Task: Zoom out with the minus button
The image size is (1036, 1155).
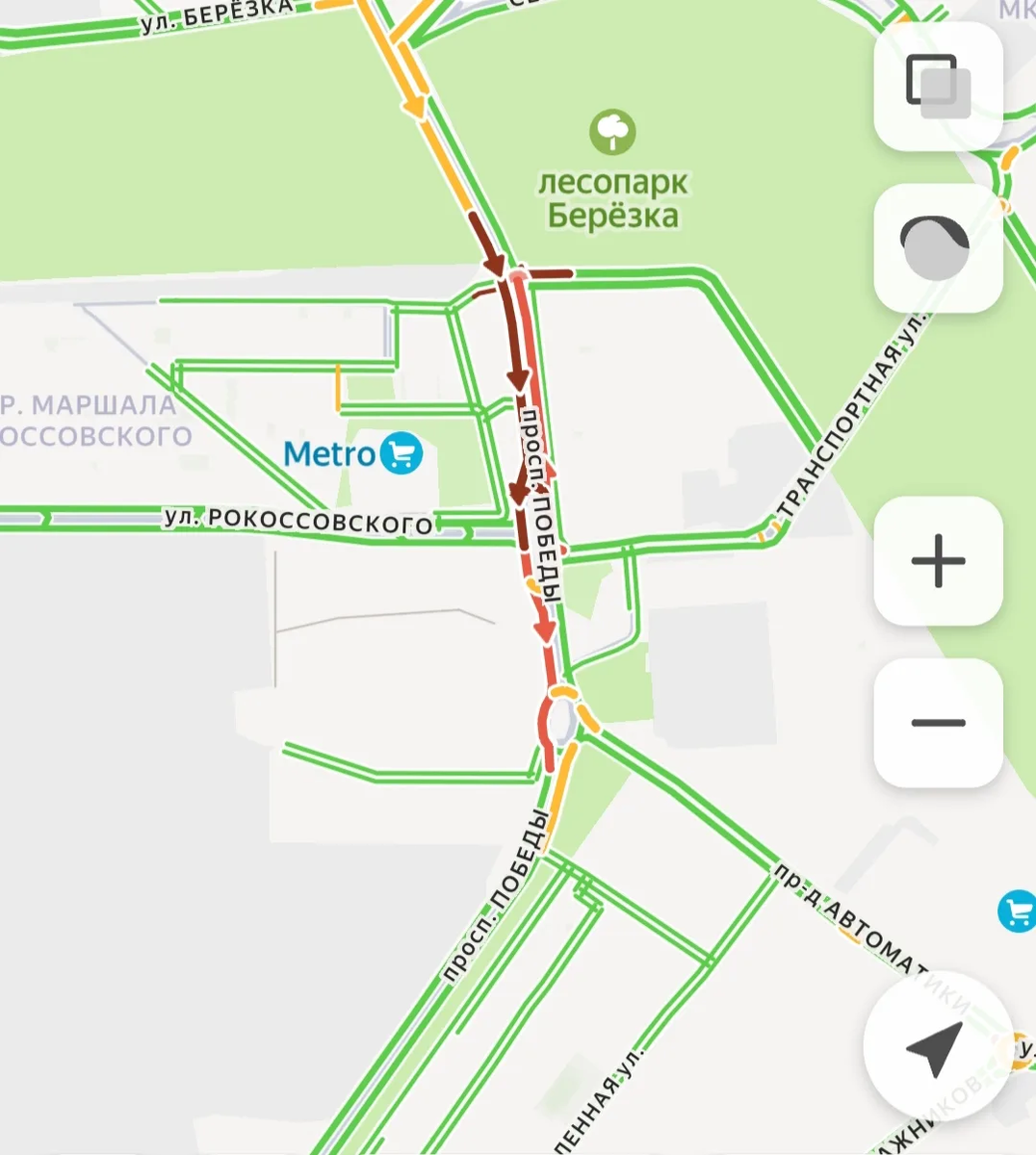Action: point(938,722)
